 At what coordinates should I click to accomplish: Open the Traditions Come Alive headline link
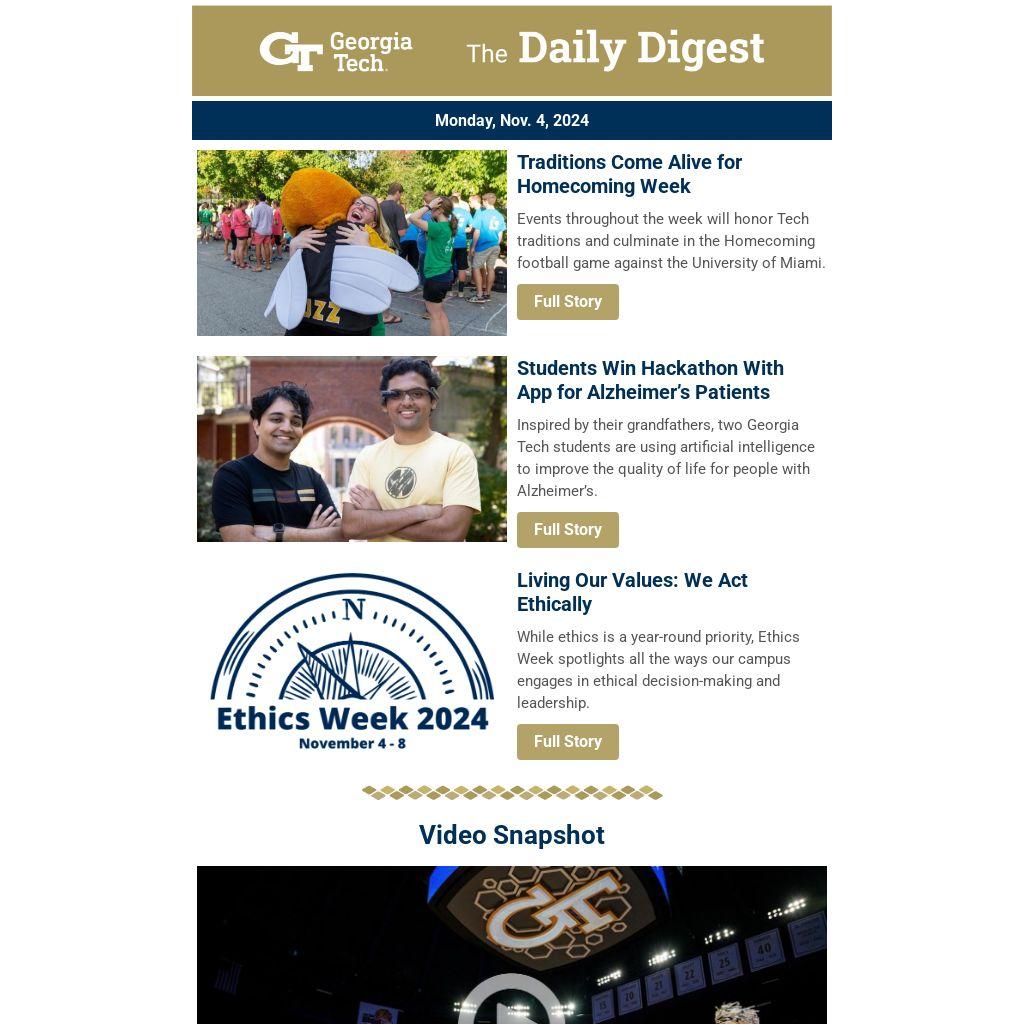point(629,174)
